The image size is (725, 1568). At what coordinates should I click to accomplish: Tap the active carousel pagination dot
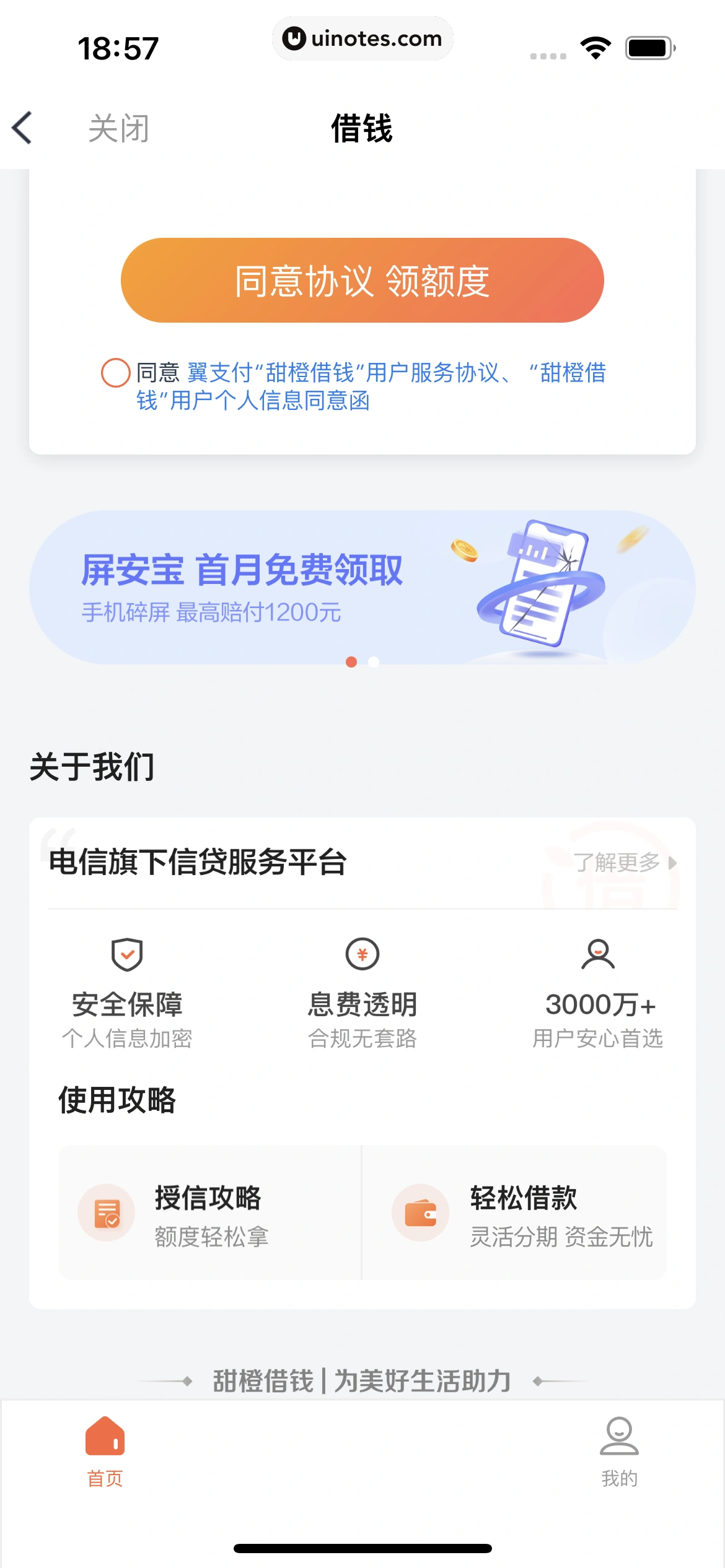click(x=351, y=661)
